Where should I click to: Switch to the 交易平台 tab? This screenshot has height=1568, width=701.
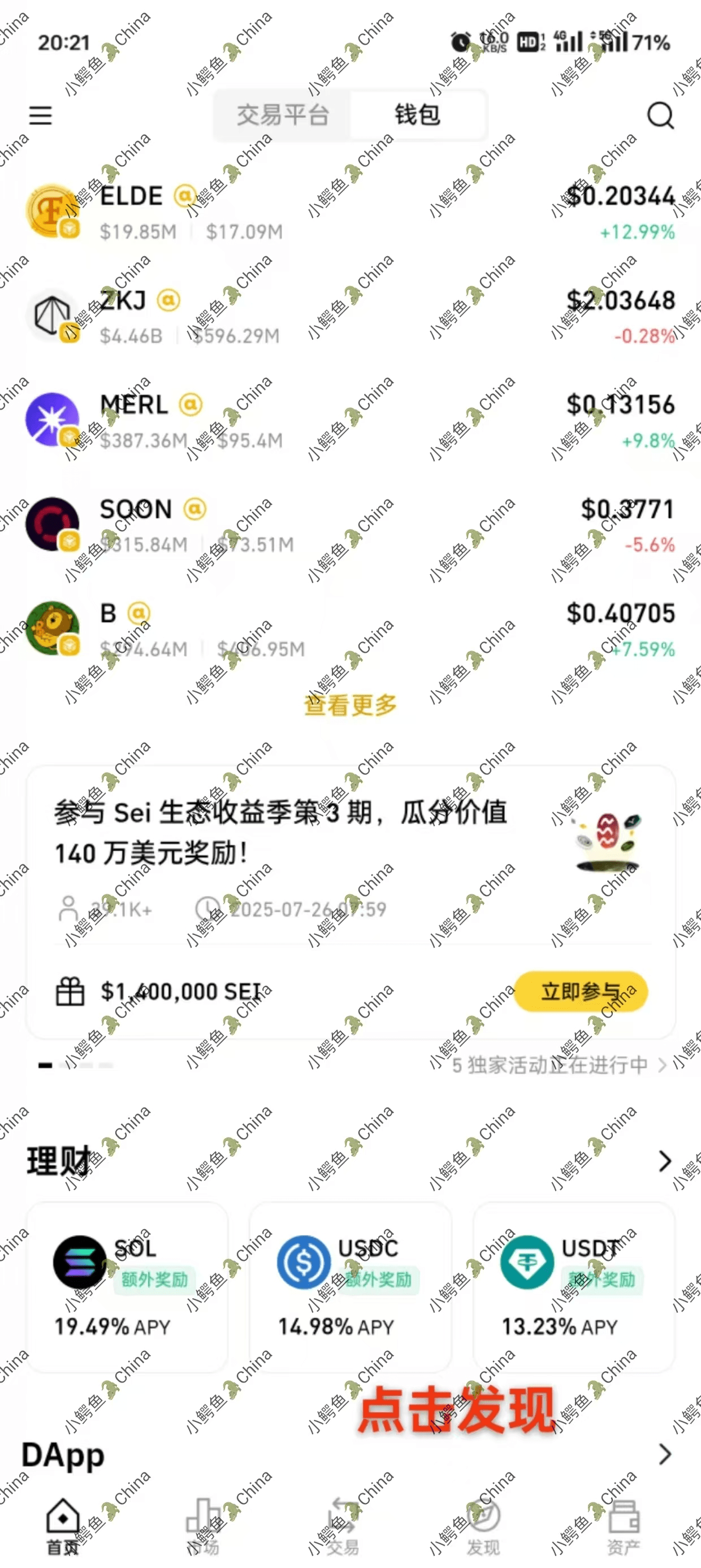coord(283,115)
